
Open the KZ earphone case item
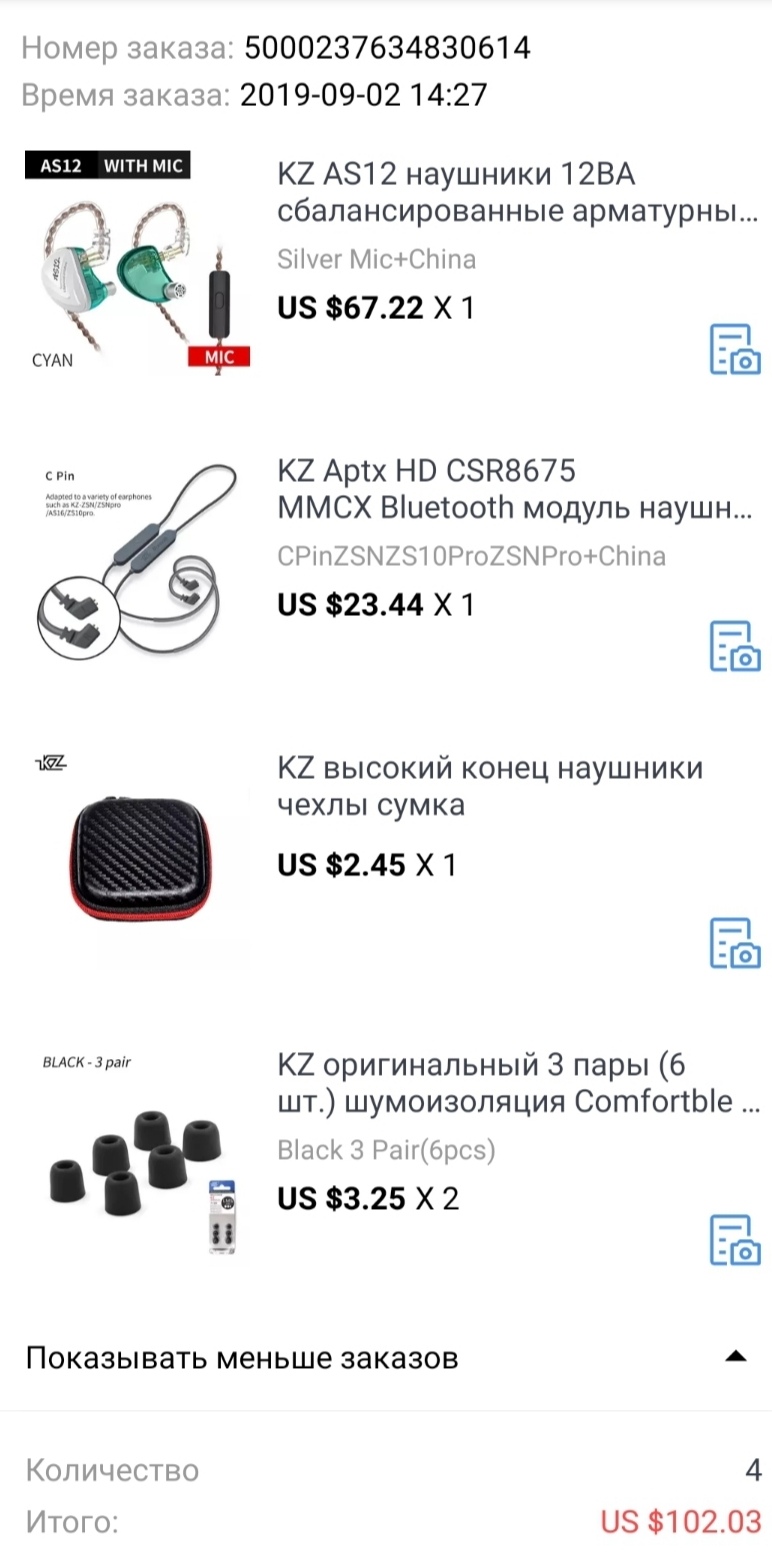[x=490, y=786]
